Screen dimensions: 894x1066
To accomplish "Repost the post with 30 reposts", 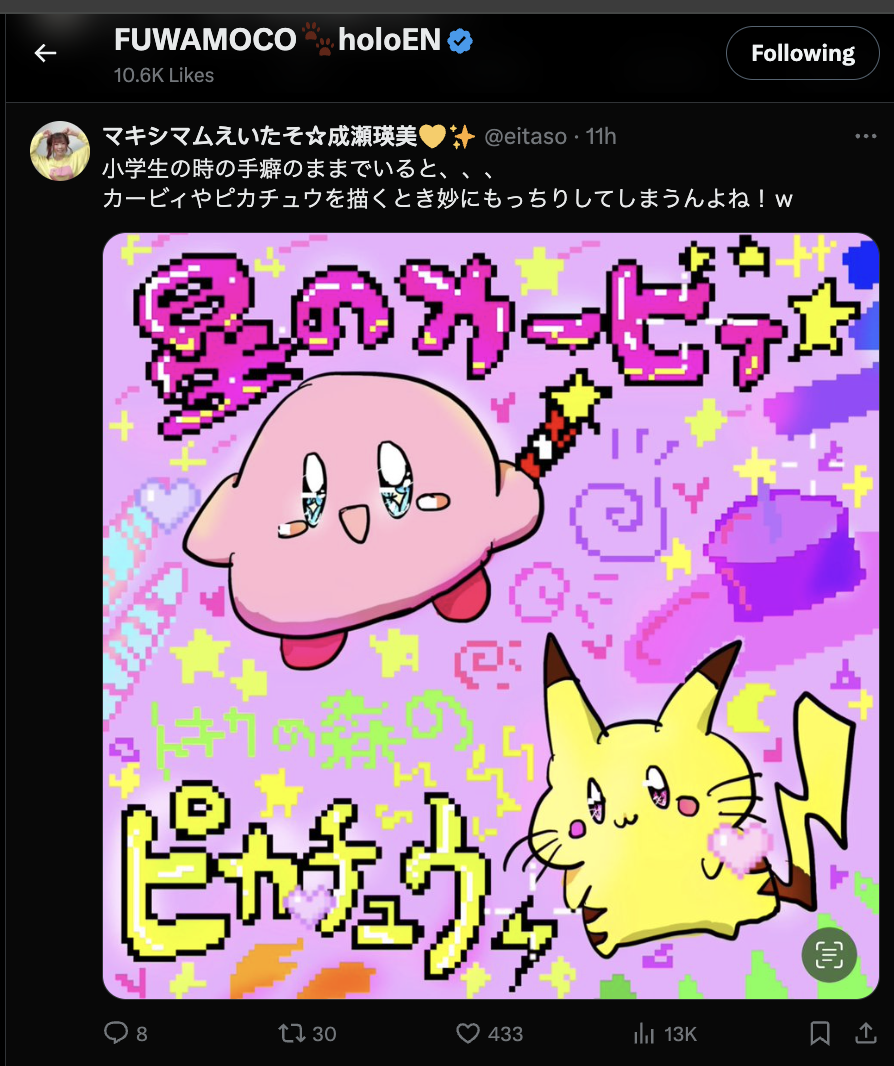I will [x=291, y=1033].
